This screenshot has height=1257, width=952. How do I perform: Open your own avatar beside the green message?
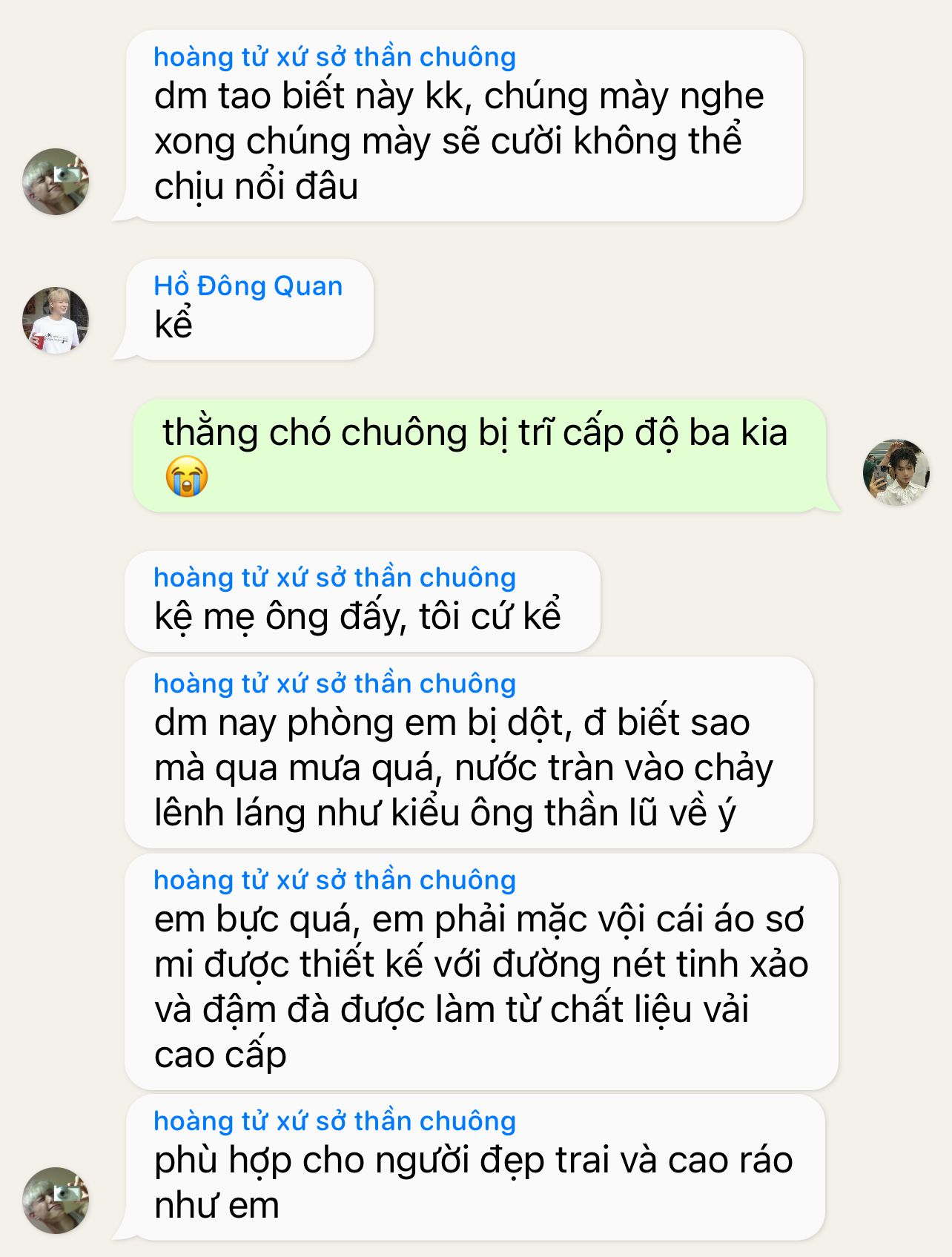[x=896, y=472]
